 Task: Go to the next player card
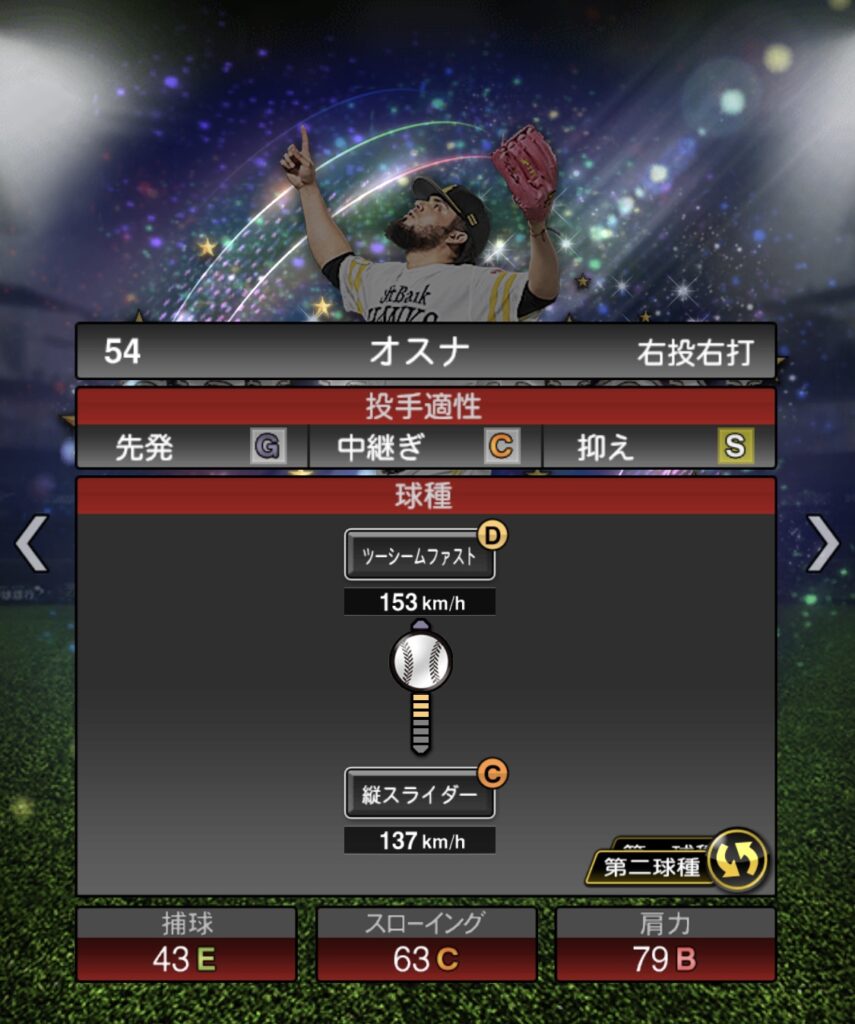tap(824, 543)
